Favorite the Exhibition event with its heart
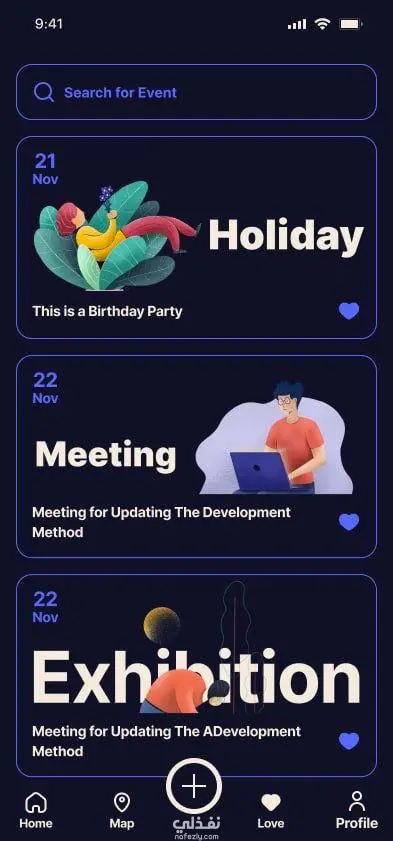Image resolution: width=393 pixels, height=841 pixels. (x=349, y=741)
